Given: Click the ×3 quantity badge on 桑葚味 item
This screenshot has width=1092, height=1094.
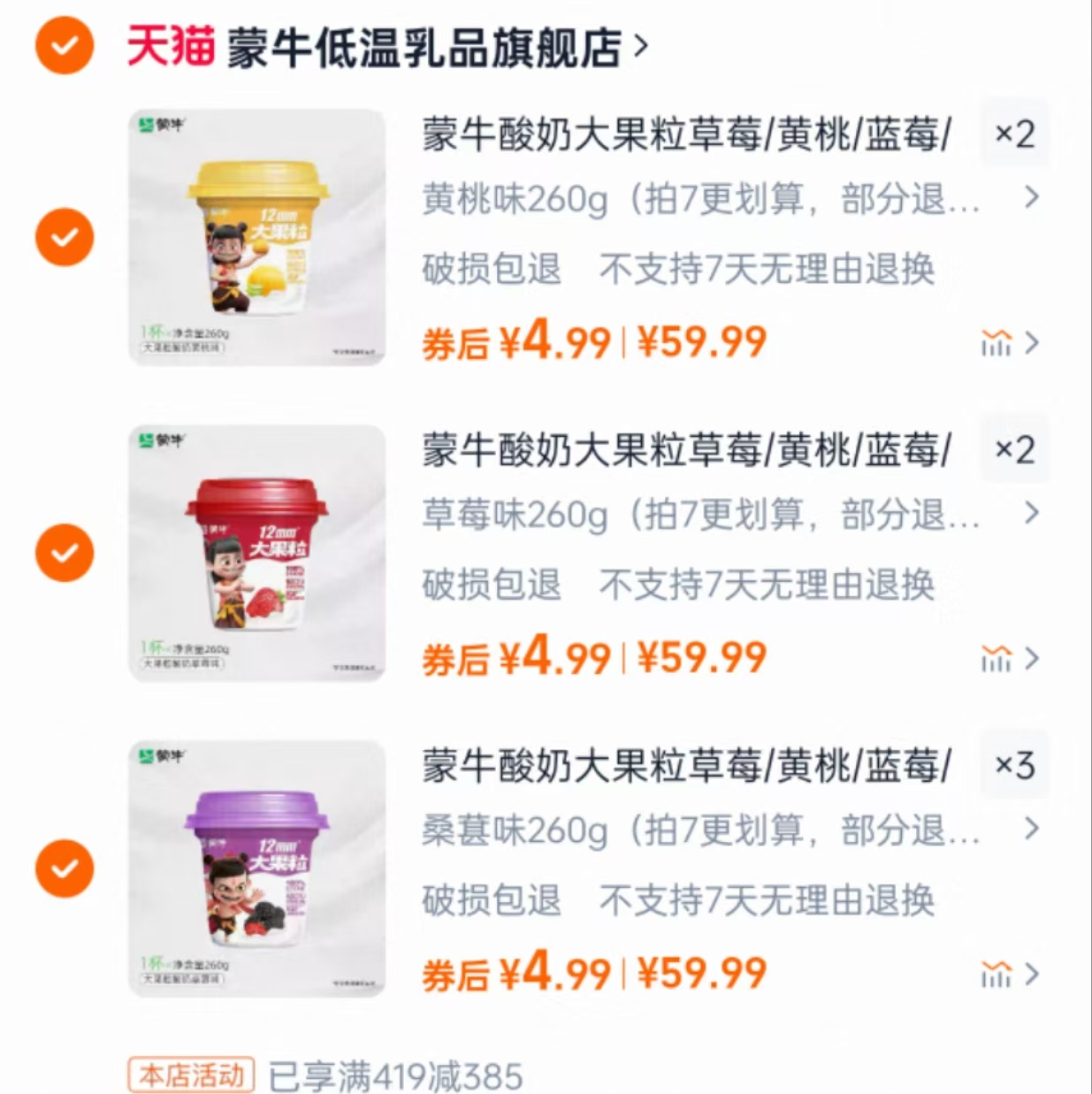Looking at the screenshot, I should coord(1014,765).
